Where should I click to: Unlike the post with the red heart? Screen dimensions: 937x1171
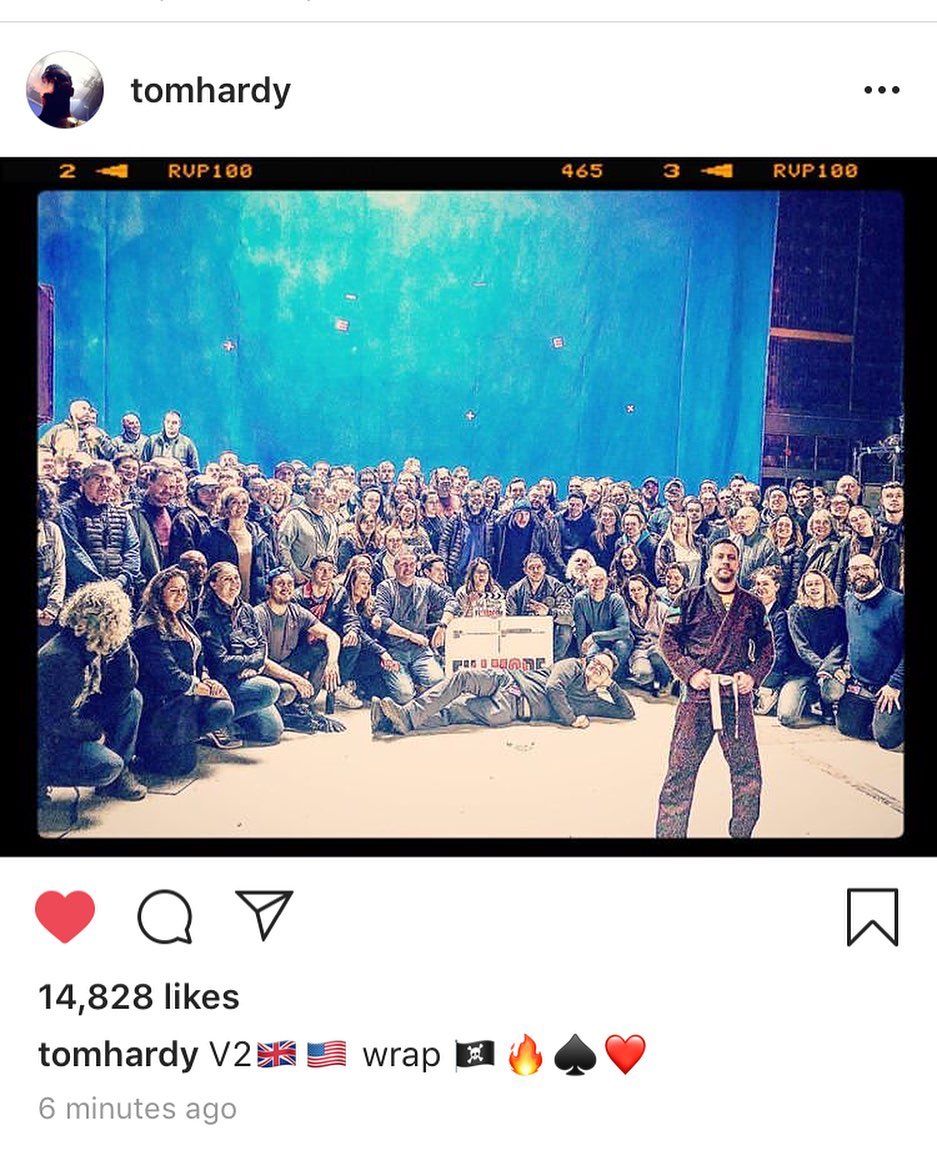[x=65, y=916]
